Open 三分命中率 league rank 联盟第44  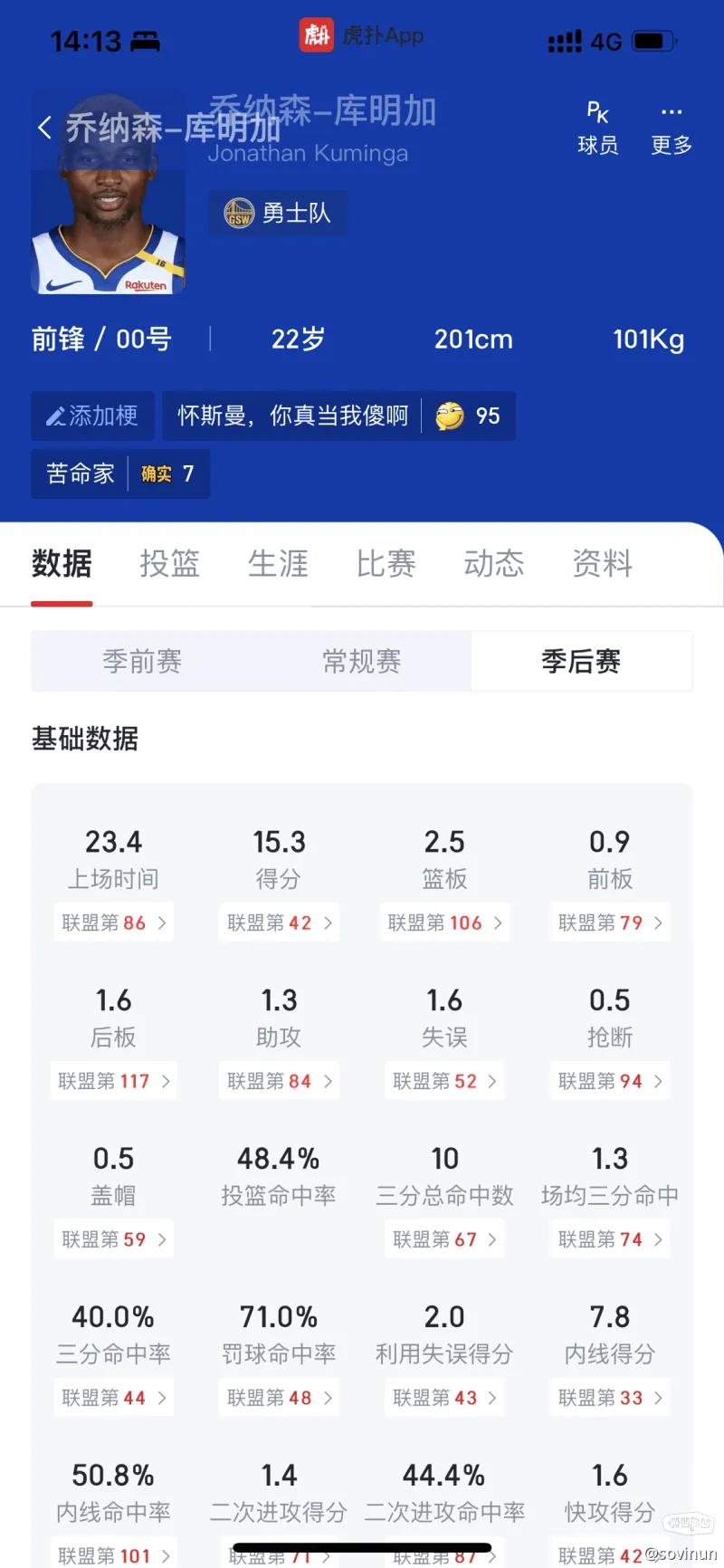point(113,1398)
